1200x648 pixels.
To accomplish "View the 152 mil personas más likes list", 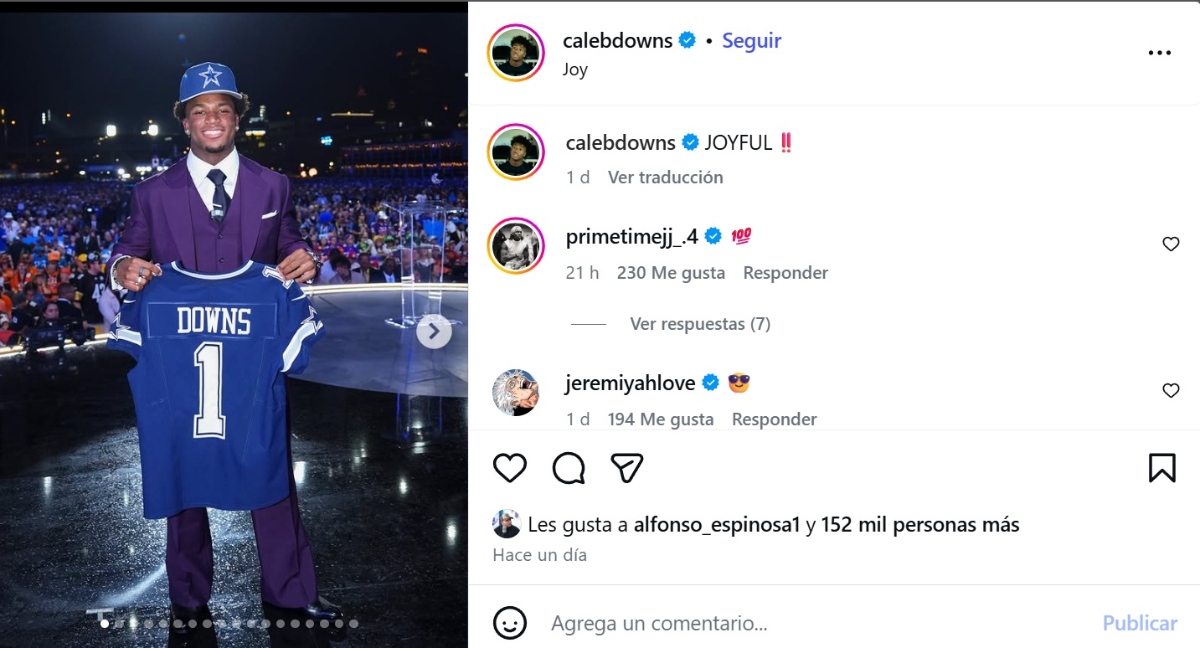I will point(919,524).
